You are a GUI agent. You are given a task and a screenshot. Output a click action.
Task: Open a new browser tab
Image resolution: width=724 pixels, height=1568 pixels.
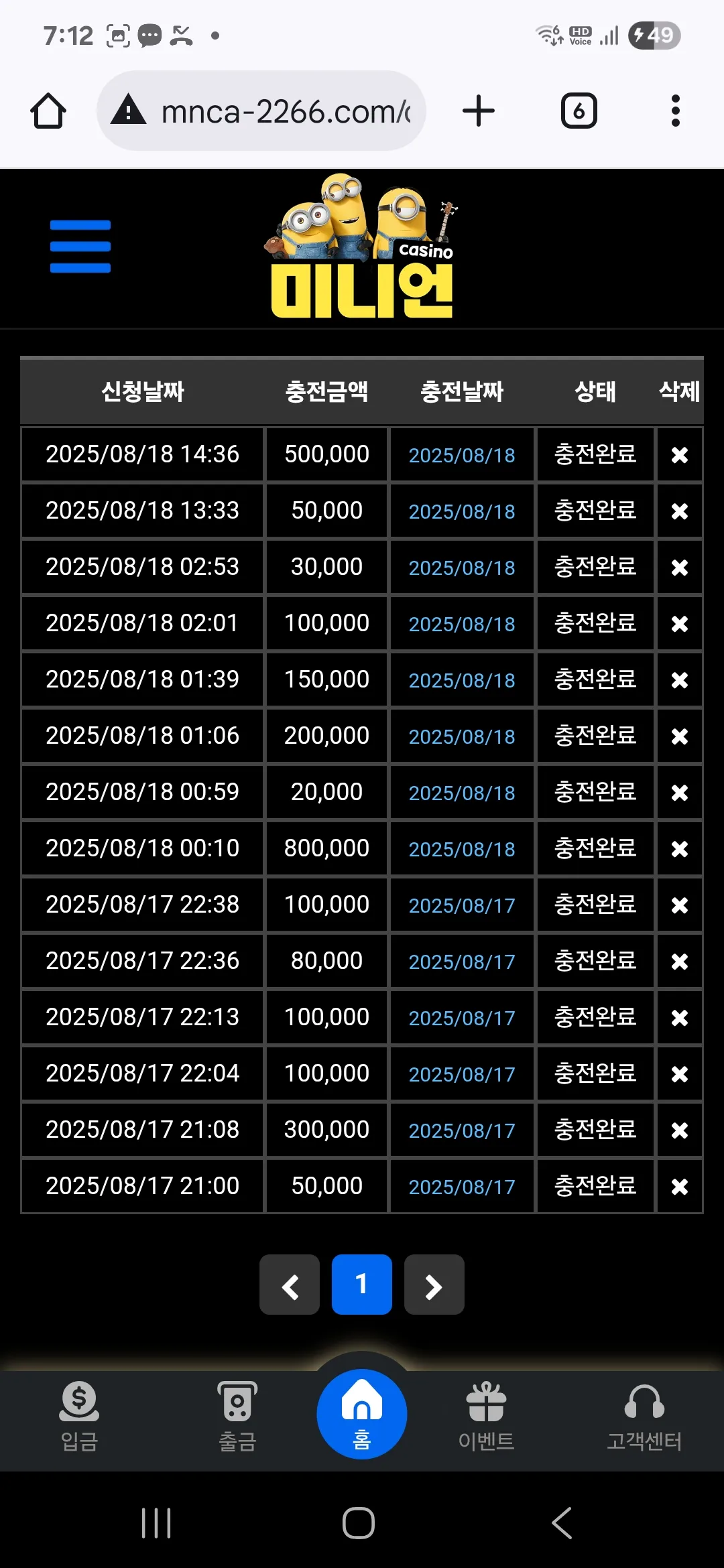(x=479, y=111)
